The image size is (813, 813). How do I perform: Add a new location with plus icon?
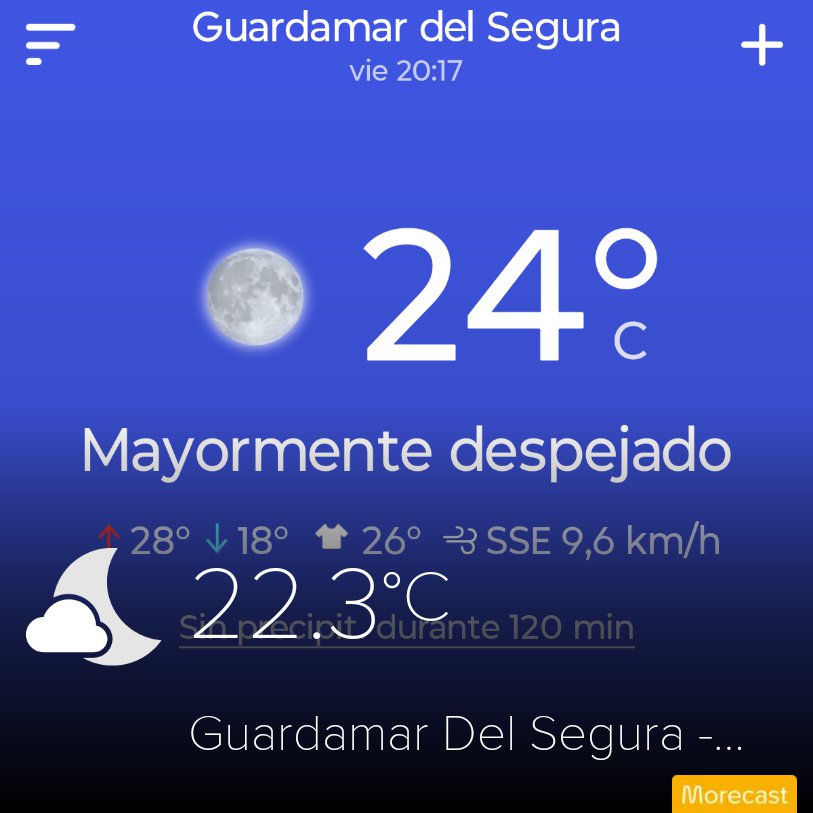point(761,46)
